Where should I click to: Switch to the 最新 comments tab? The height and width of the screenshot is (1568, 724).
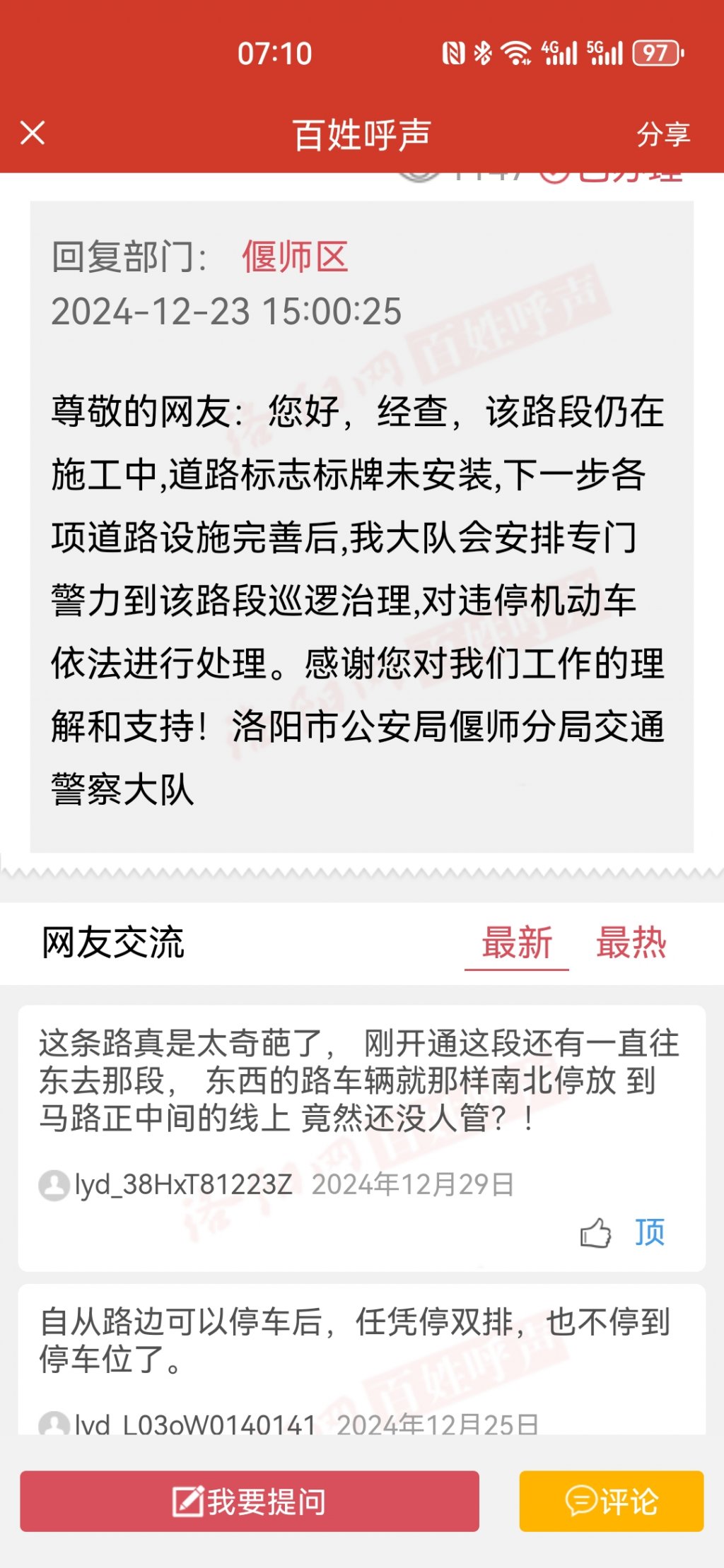[517, 943]
